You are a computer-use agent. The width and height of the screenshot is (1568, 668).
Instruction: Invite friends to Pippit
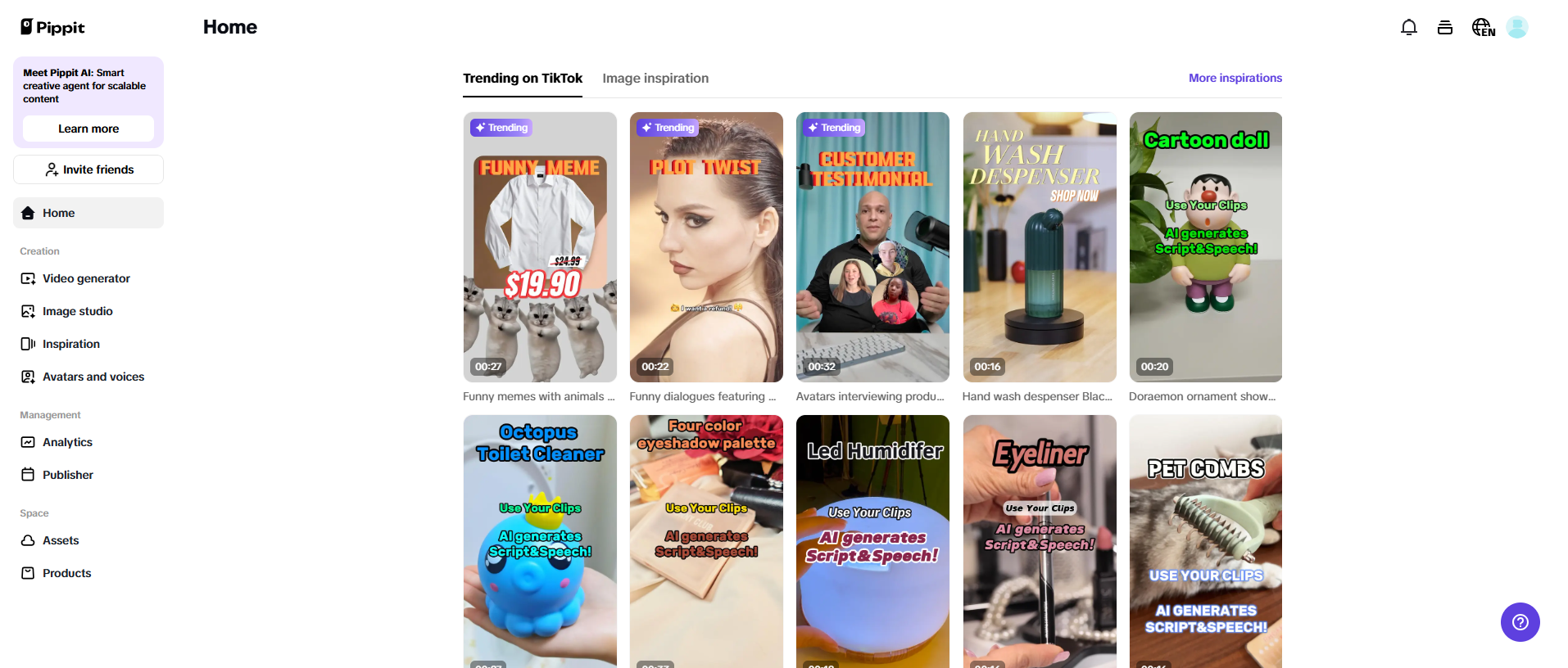pos(88,169)
